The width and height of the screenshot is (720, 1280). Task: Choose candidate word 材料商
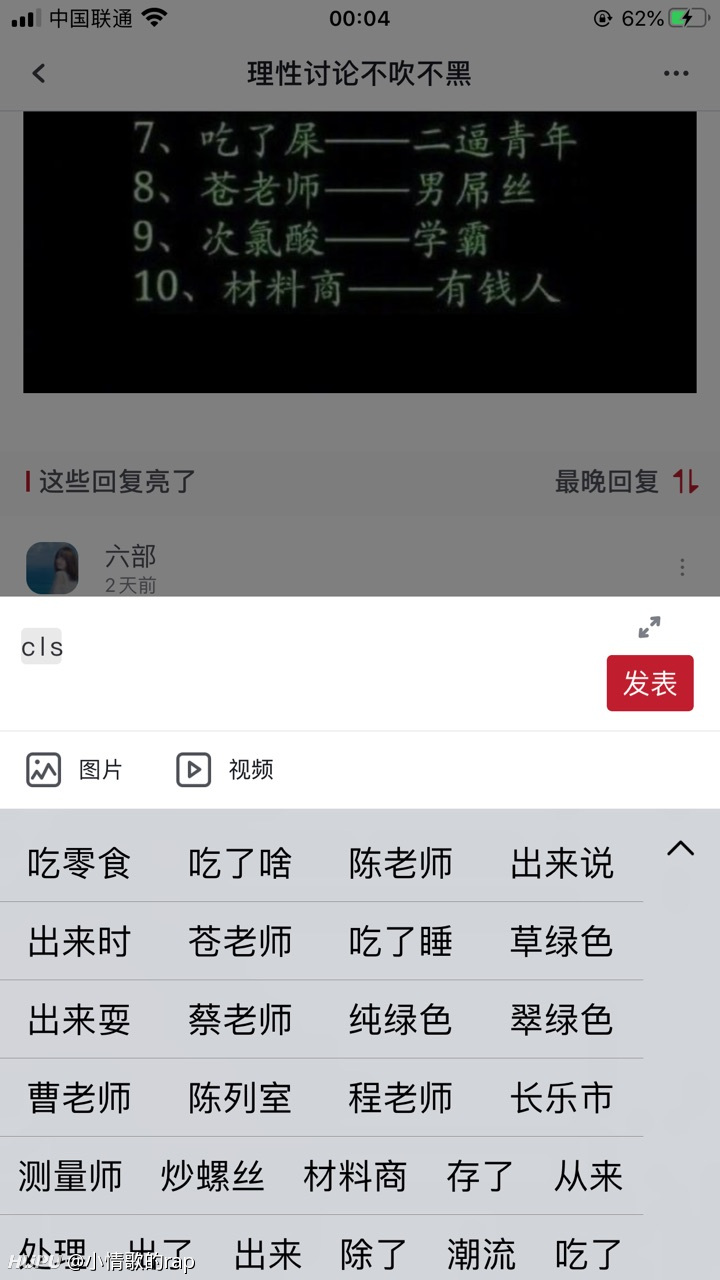[355, 1176]
